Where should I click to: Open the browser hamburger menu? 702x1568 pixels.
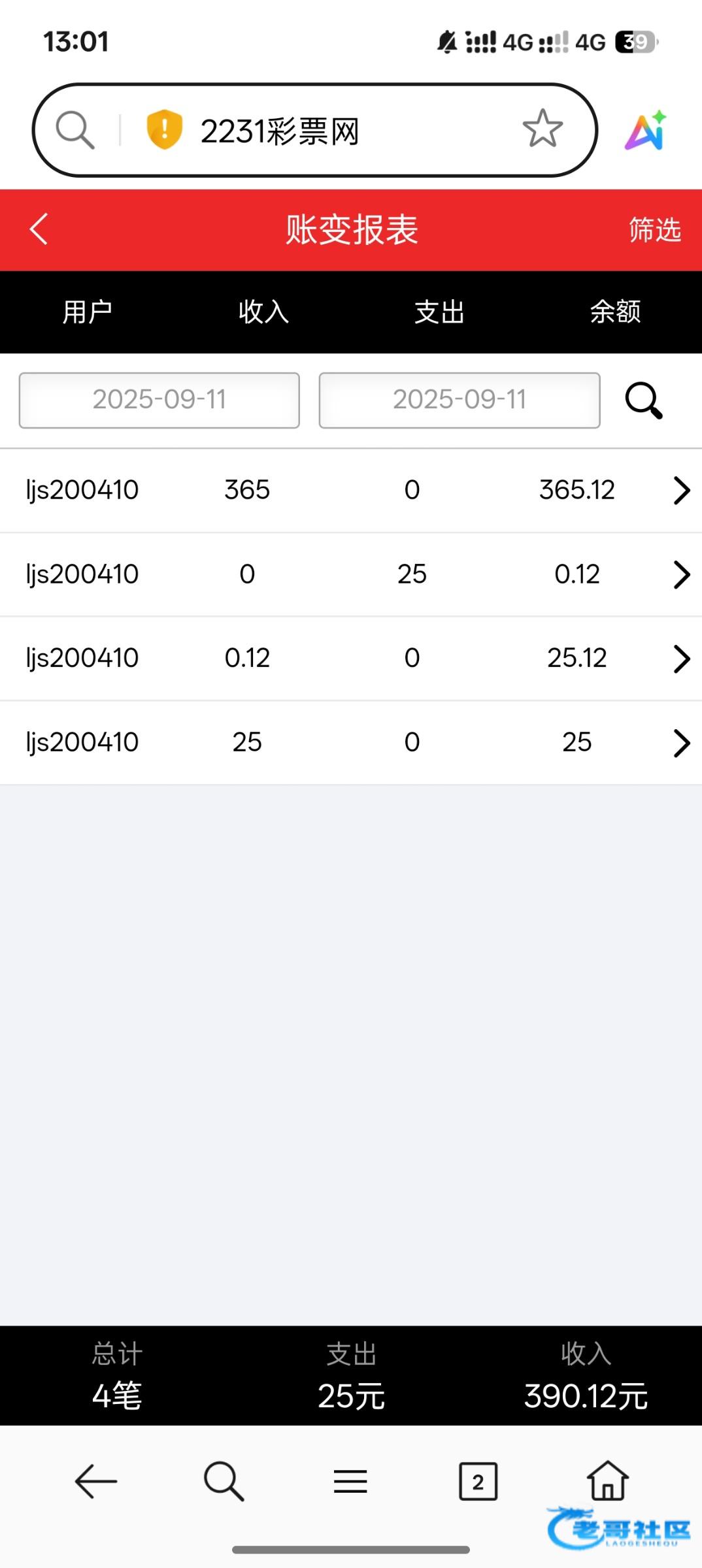pos(350,1481)
